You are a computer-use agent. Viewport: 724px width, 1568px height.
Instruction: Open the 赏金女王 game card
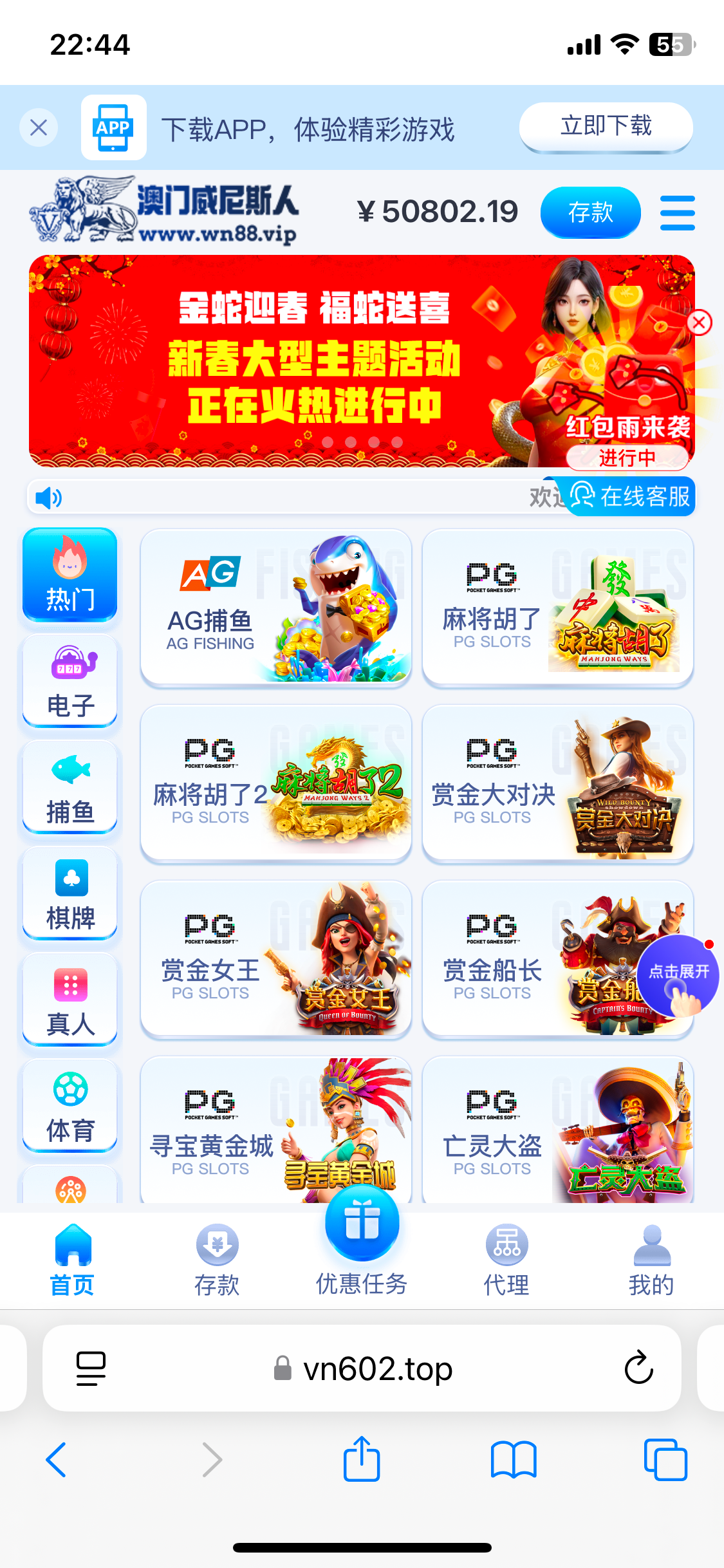275,958
